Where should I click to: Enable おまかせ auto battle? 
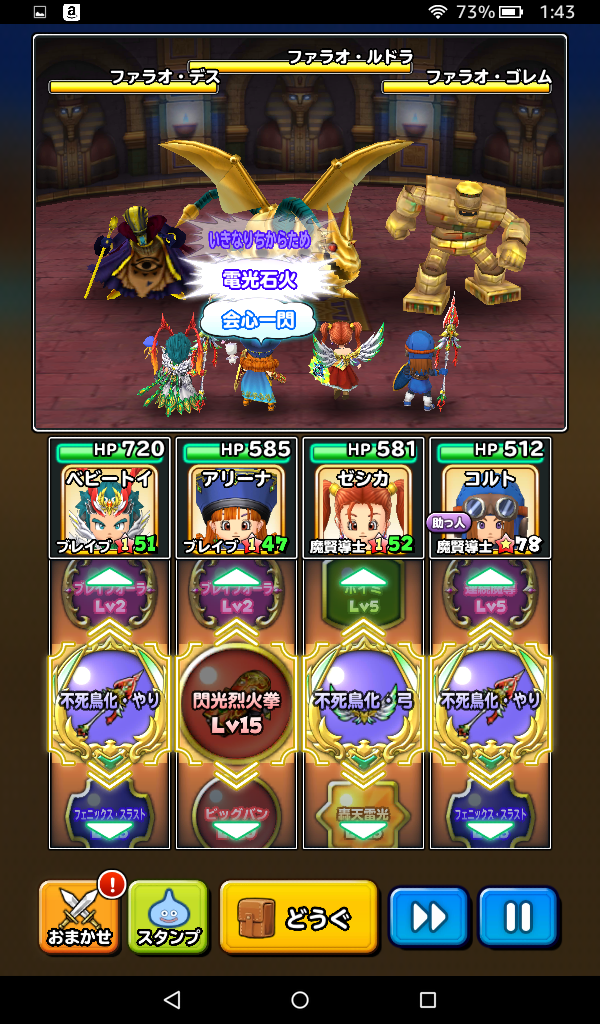click(79, 916)
